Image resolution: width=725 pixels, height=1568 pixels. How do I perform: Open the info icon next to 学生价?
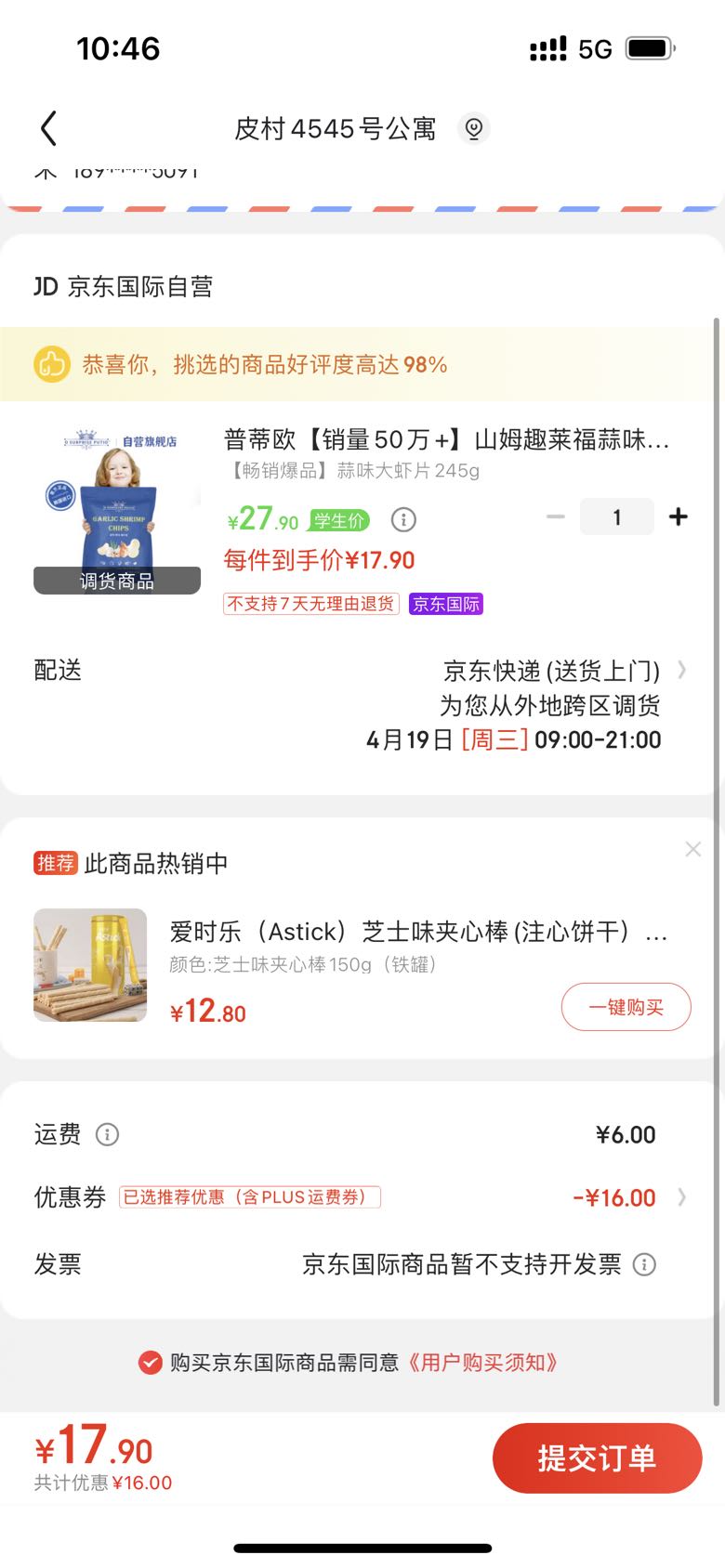pyautogui.click(x=403, y=519)
